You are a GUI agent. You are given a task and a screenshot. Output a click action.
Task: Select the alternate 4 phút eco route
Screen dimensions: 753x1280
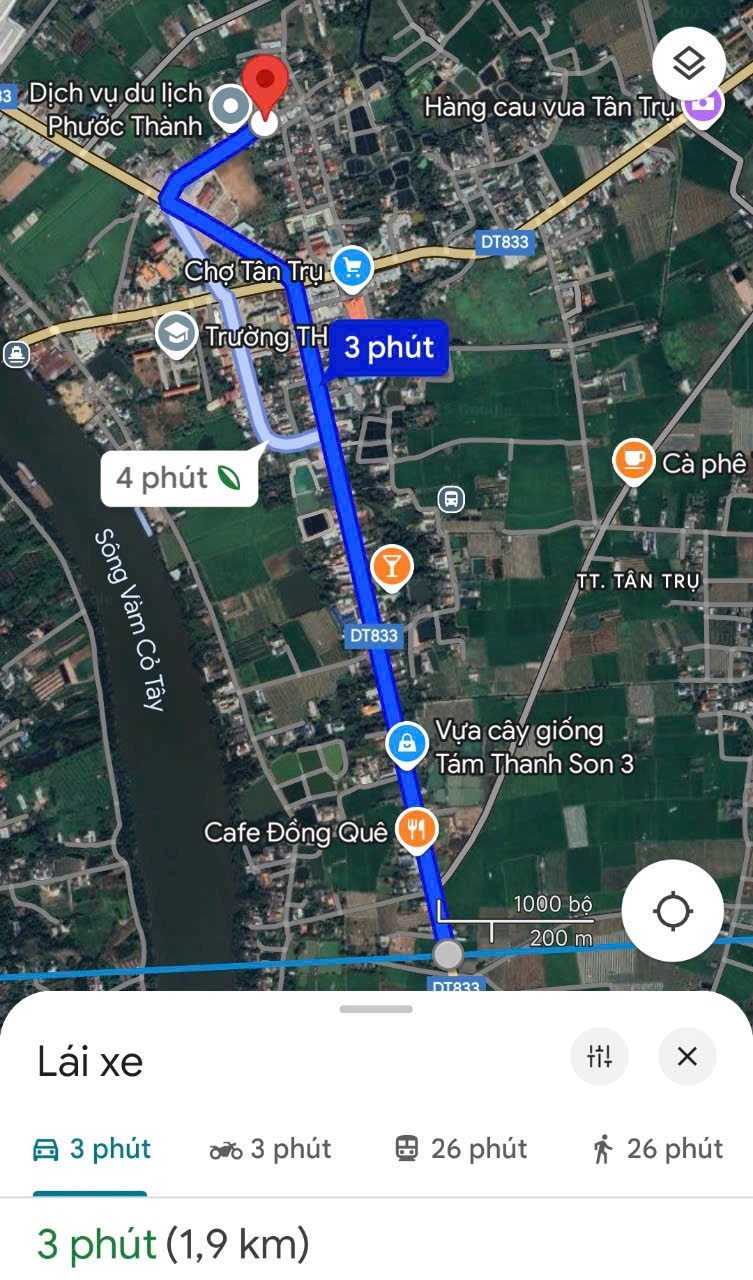coord(178,478)
